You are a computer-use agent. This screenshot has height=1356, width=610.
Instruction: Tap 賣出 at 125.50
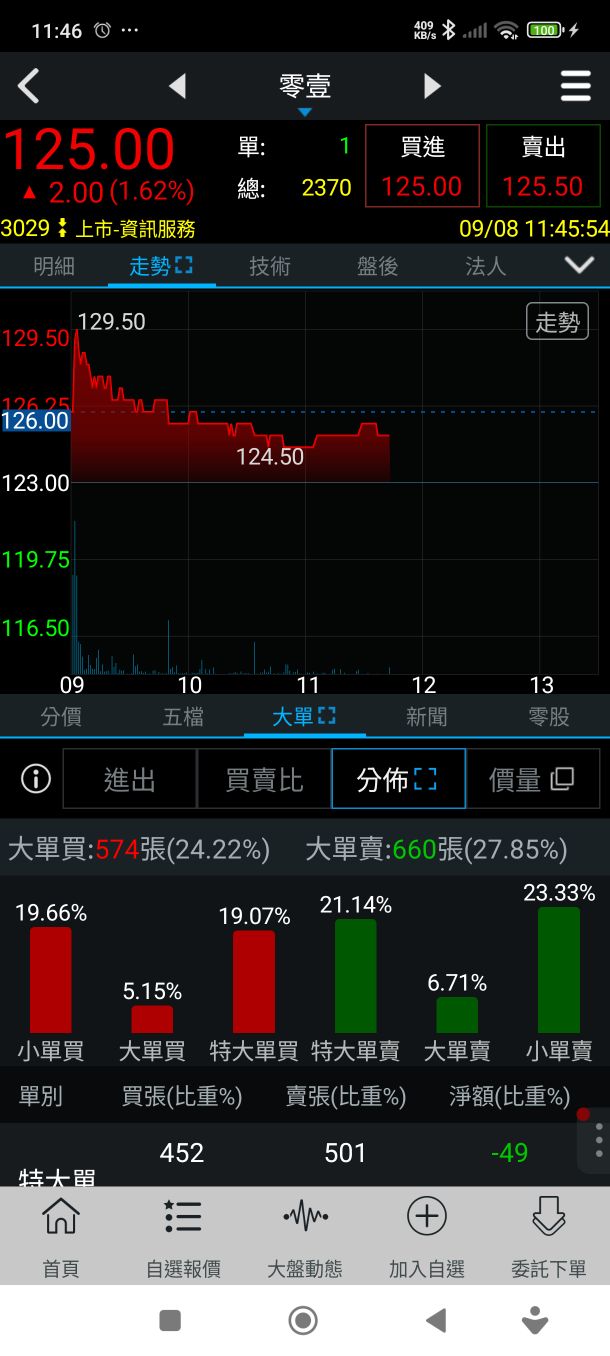(x=543, y=167)
